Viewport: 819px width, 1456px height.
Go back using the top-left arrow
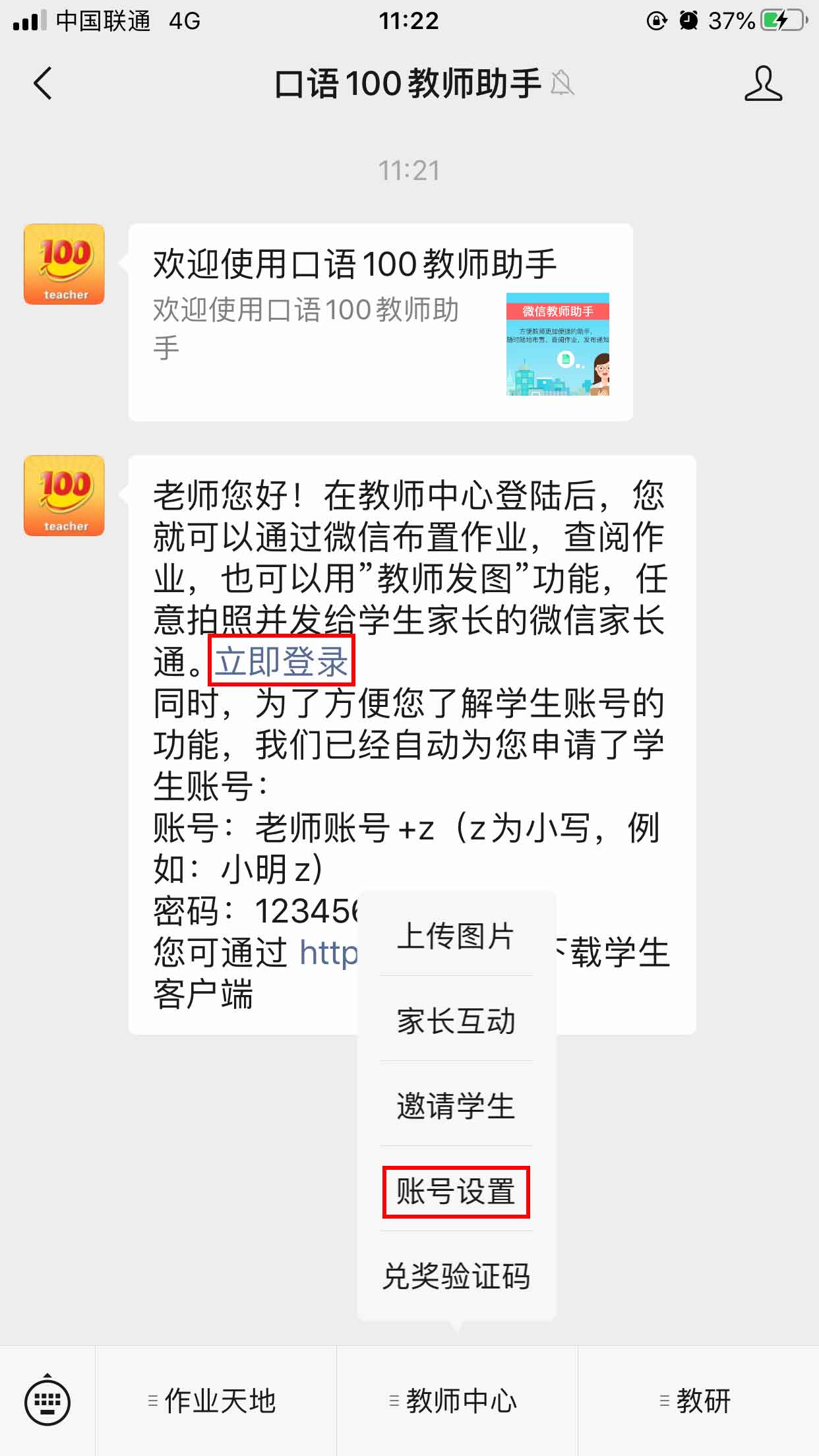[x=43, y=84]
